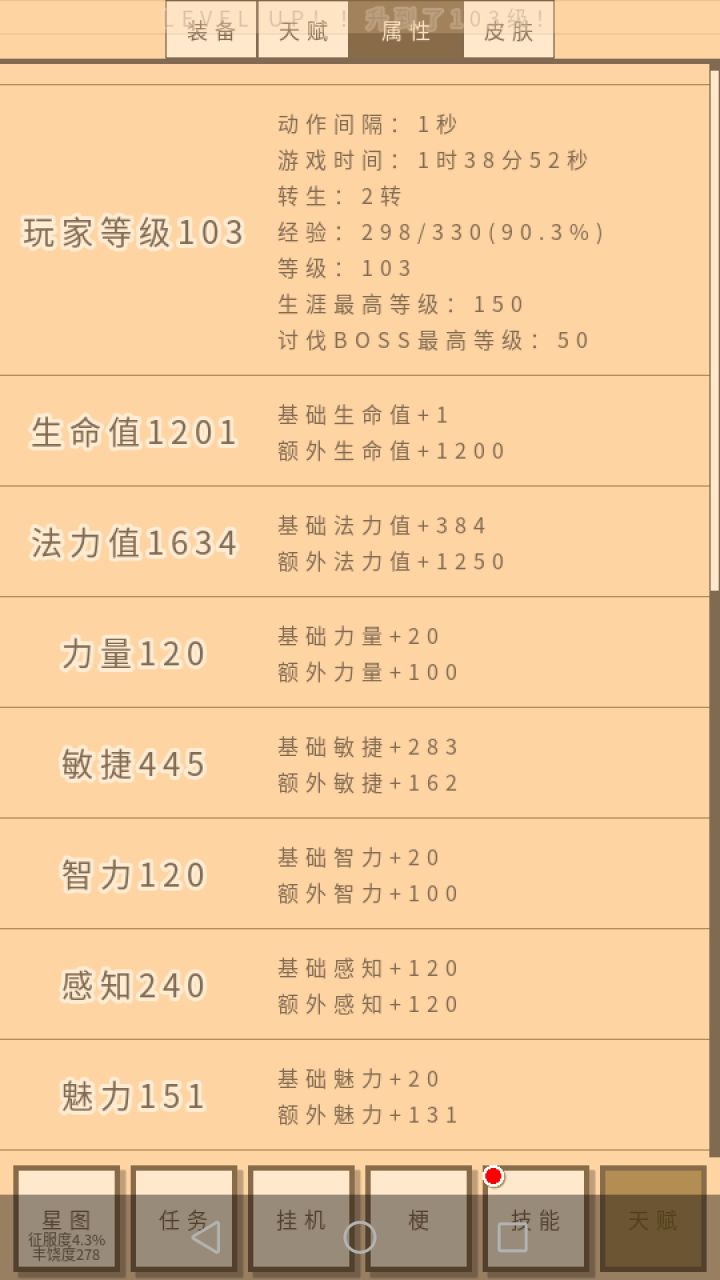This screenshot has height=1280, width=720.
Task: Open the 梗 (Meme) panel
Action: (x=418, y=1220)
